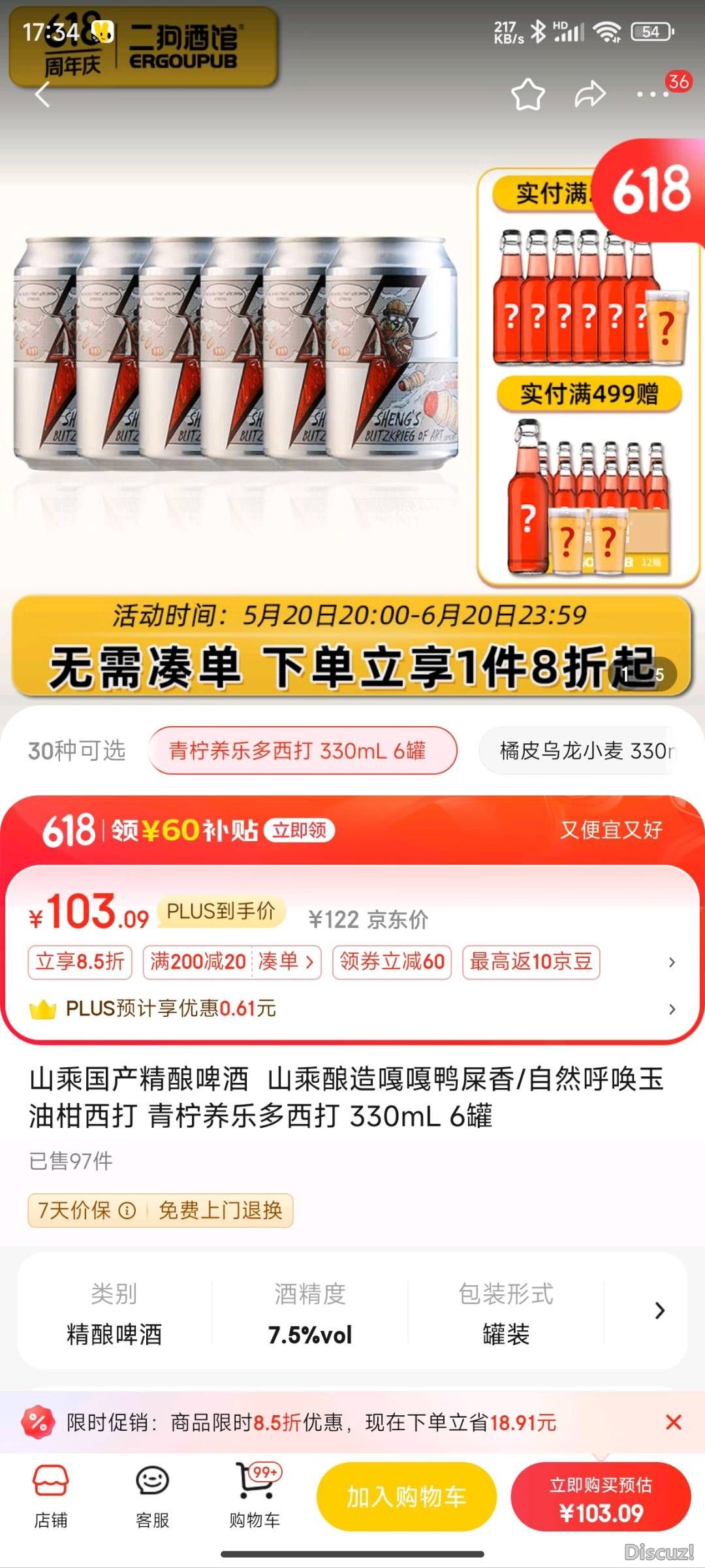The width and height of the screenshot is (705, 1568).
Task: Add item with 加入购物车
Action: 406,1496
